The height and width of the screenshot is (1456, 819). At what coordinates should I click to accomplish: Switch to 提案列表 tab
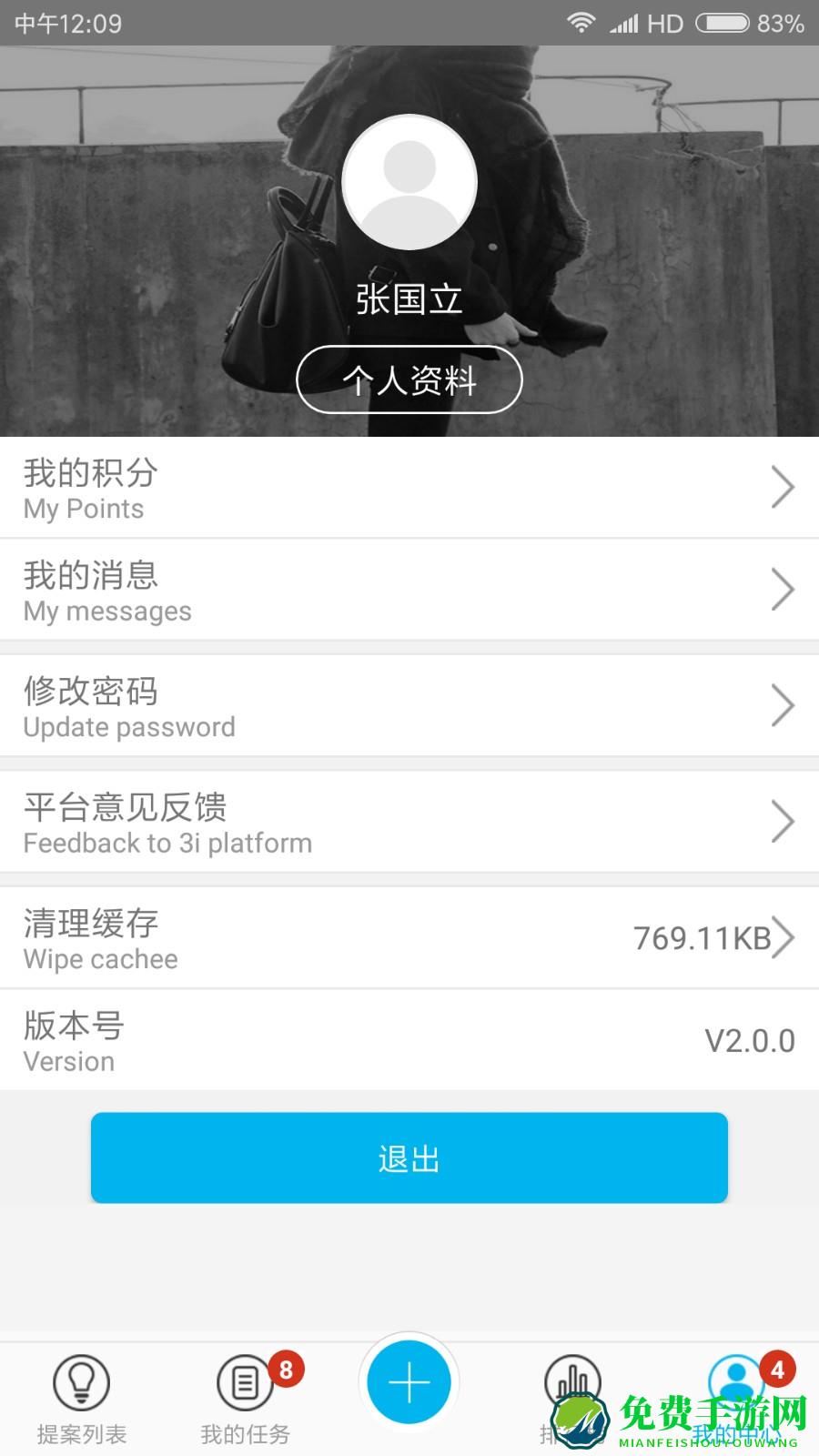[x=82, y=1397]
